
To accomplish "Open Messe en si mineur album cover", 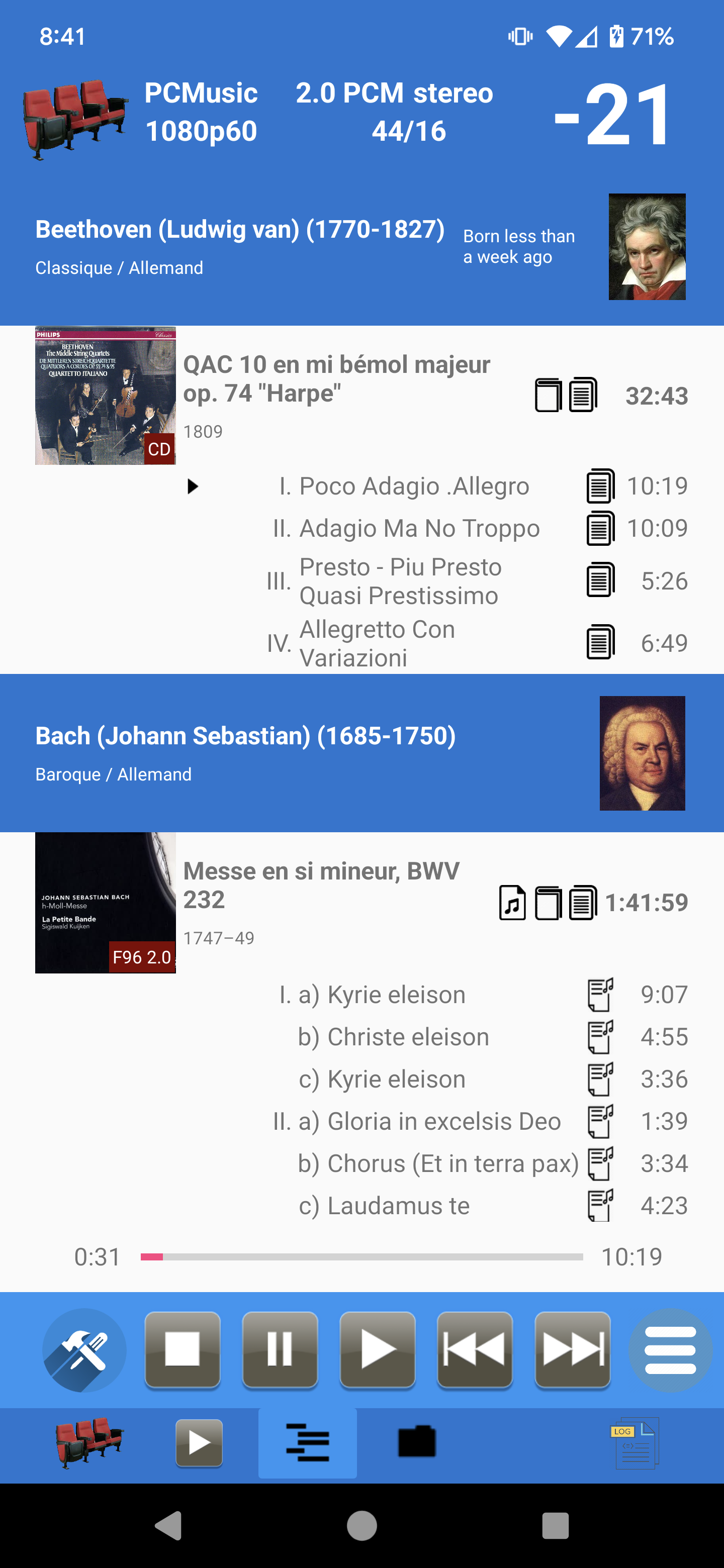I will [106, 902].
